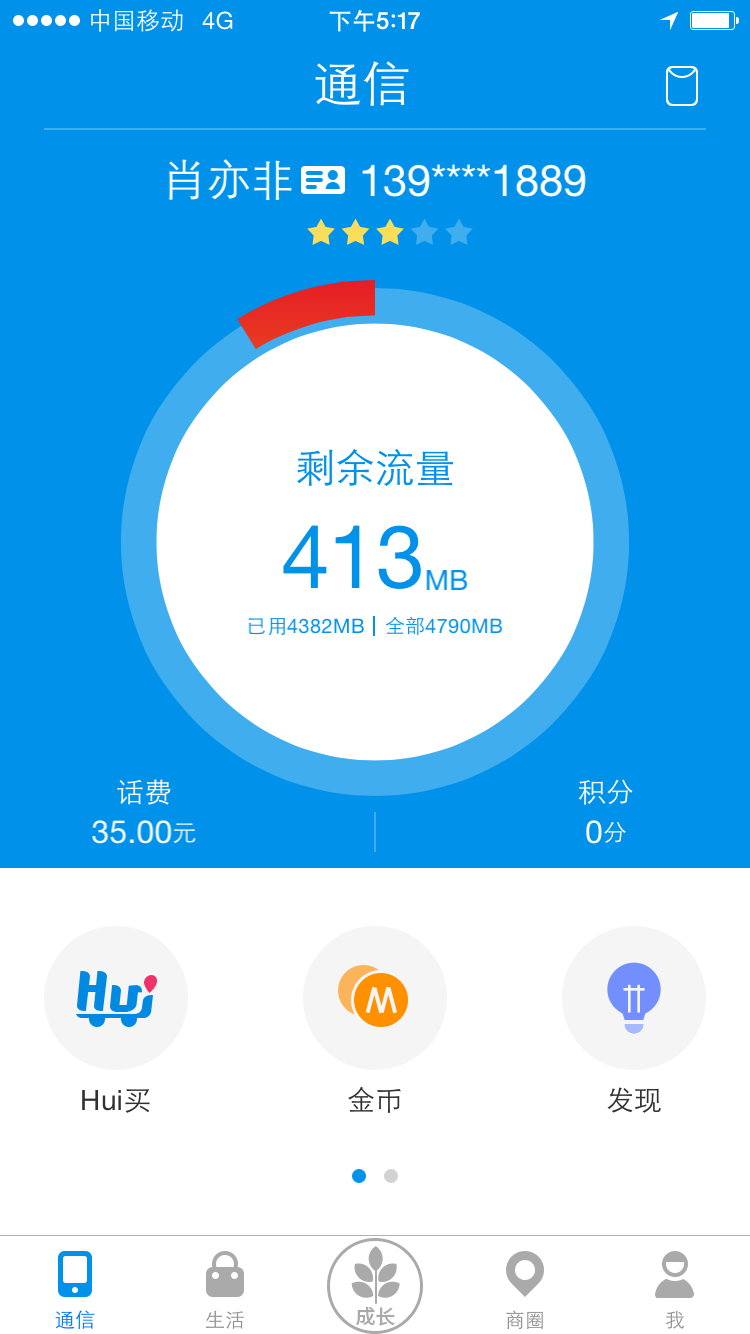Switch to the 通信 tab
Screen dimensions: 750x1334
(74, 1285)
